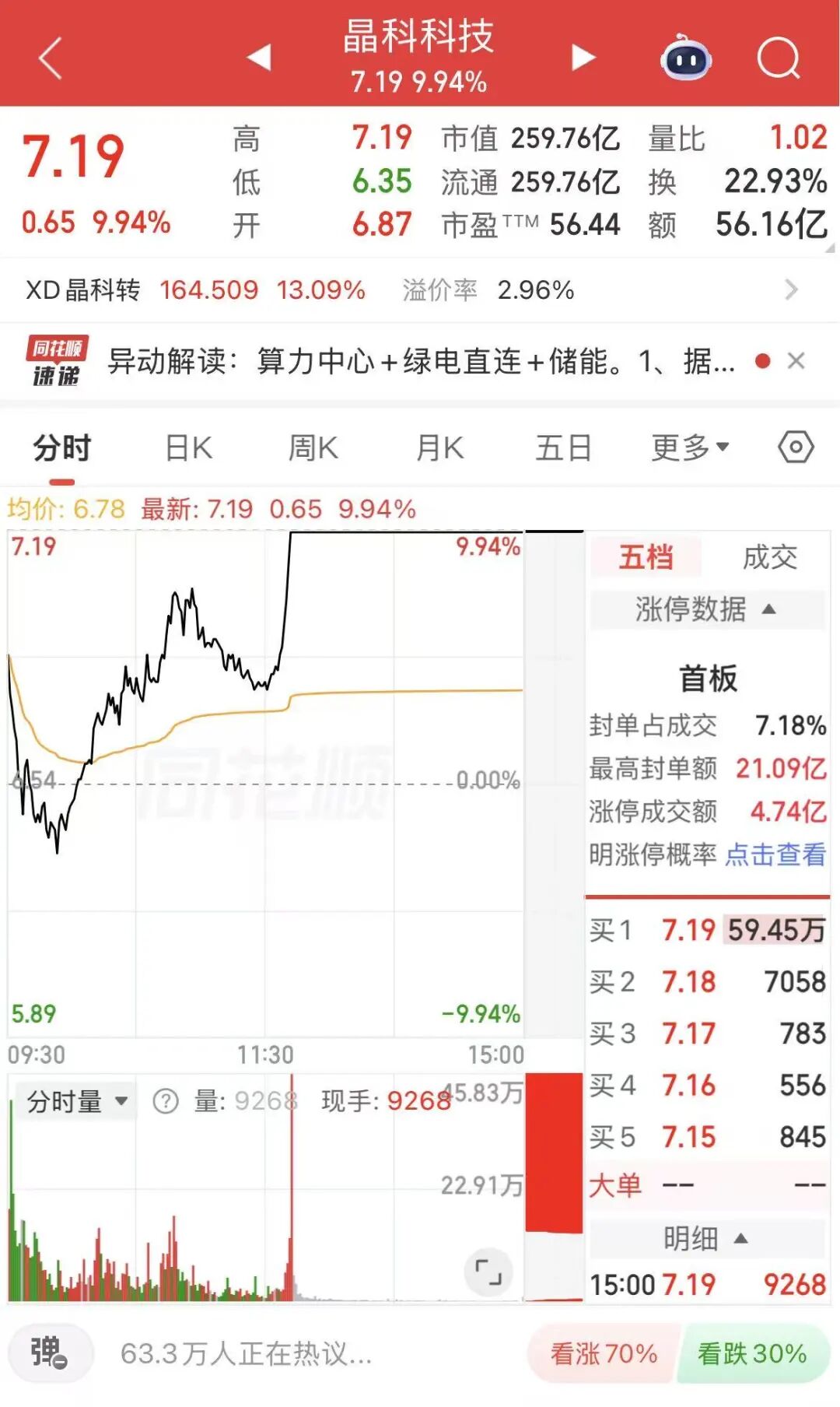840x1407 pixels.
Task: Switch to the previous stock
Action: coord(259,58)
